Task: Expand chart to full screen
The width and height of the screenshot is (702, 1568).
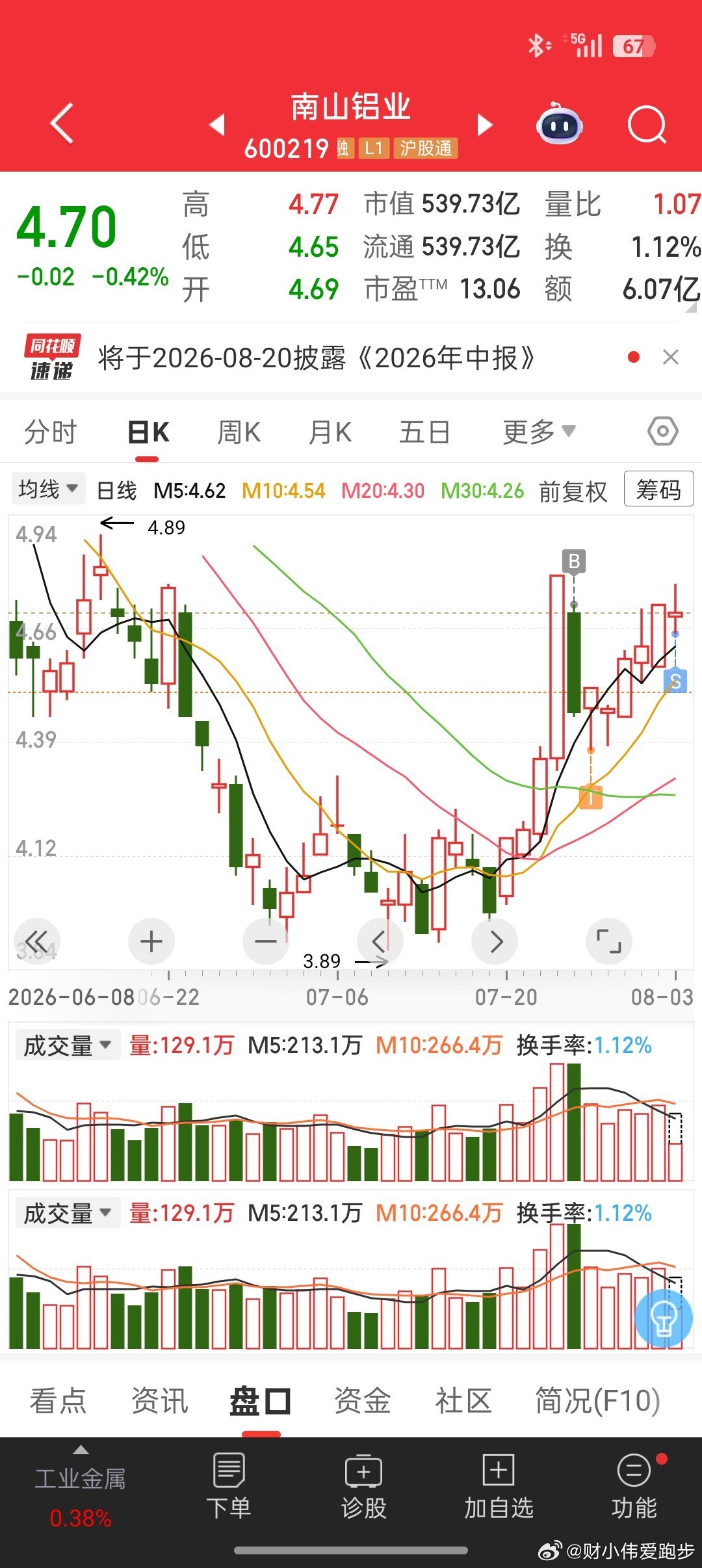Action: (x=609, y=941)
